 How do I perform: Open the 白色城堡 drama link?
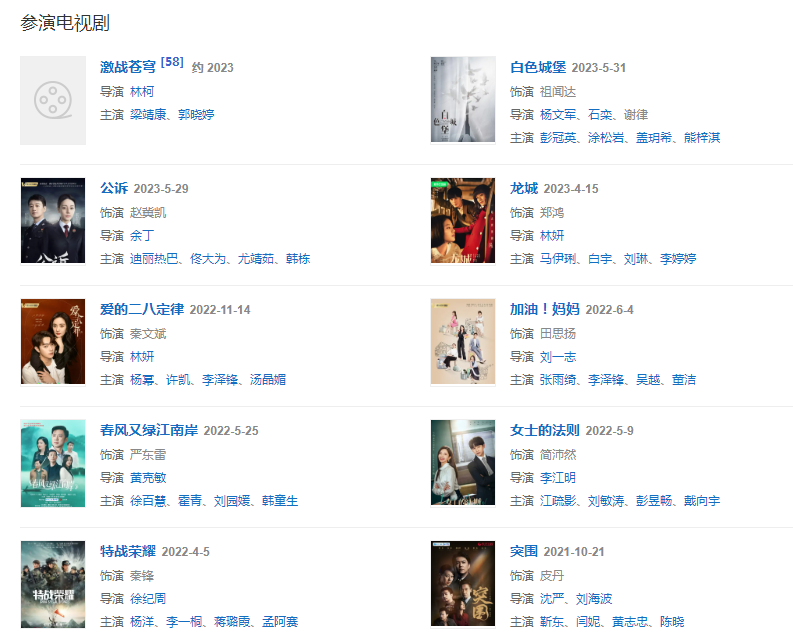point(538,67)
